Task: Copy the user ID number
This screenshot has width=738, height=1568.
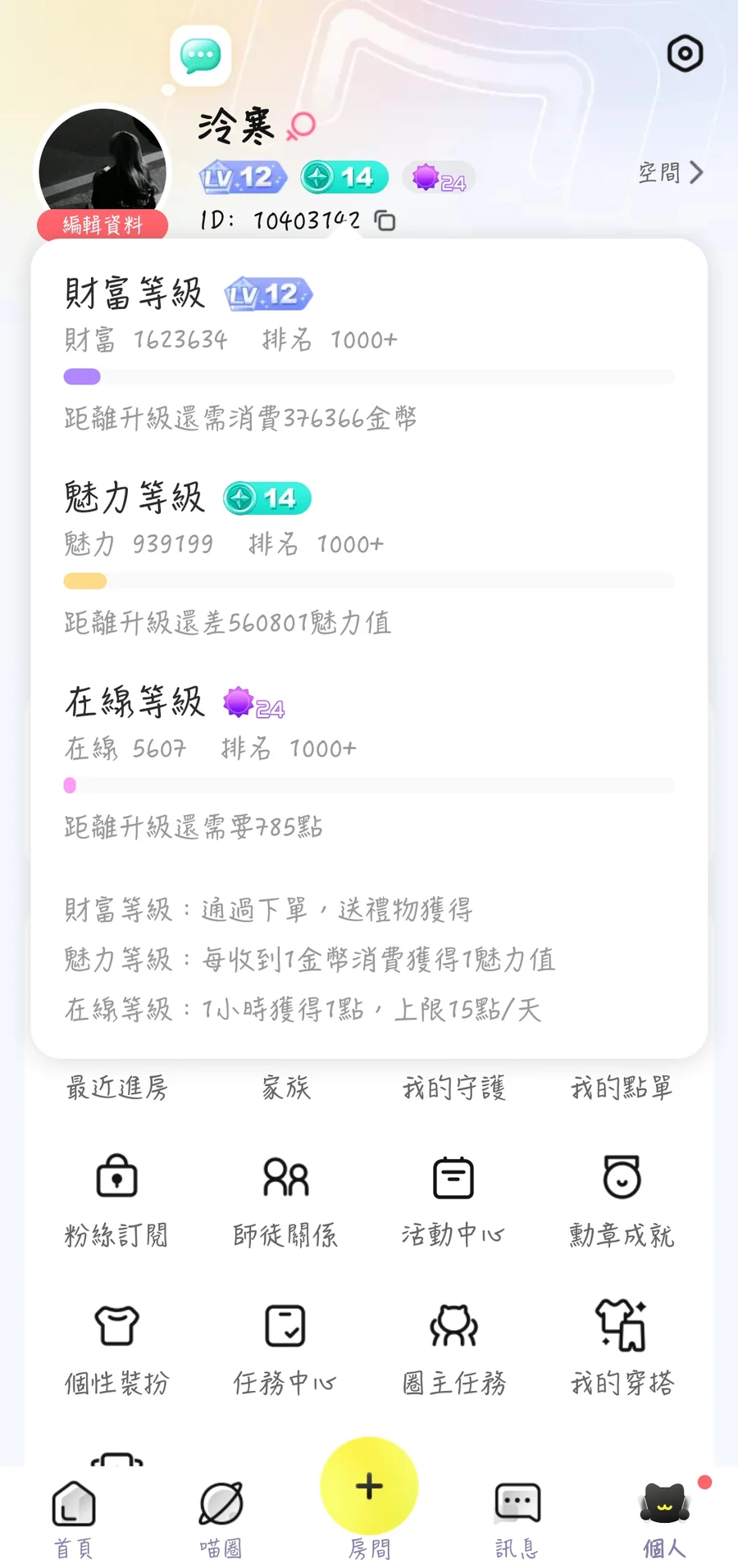Action: click(385, 220)
